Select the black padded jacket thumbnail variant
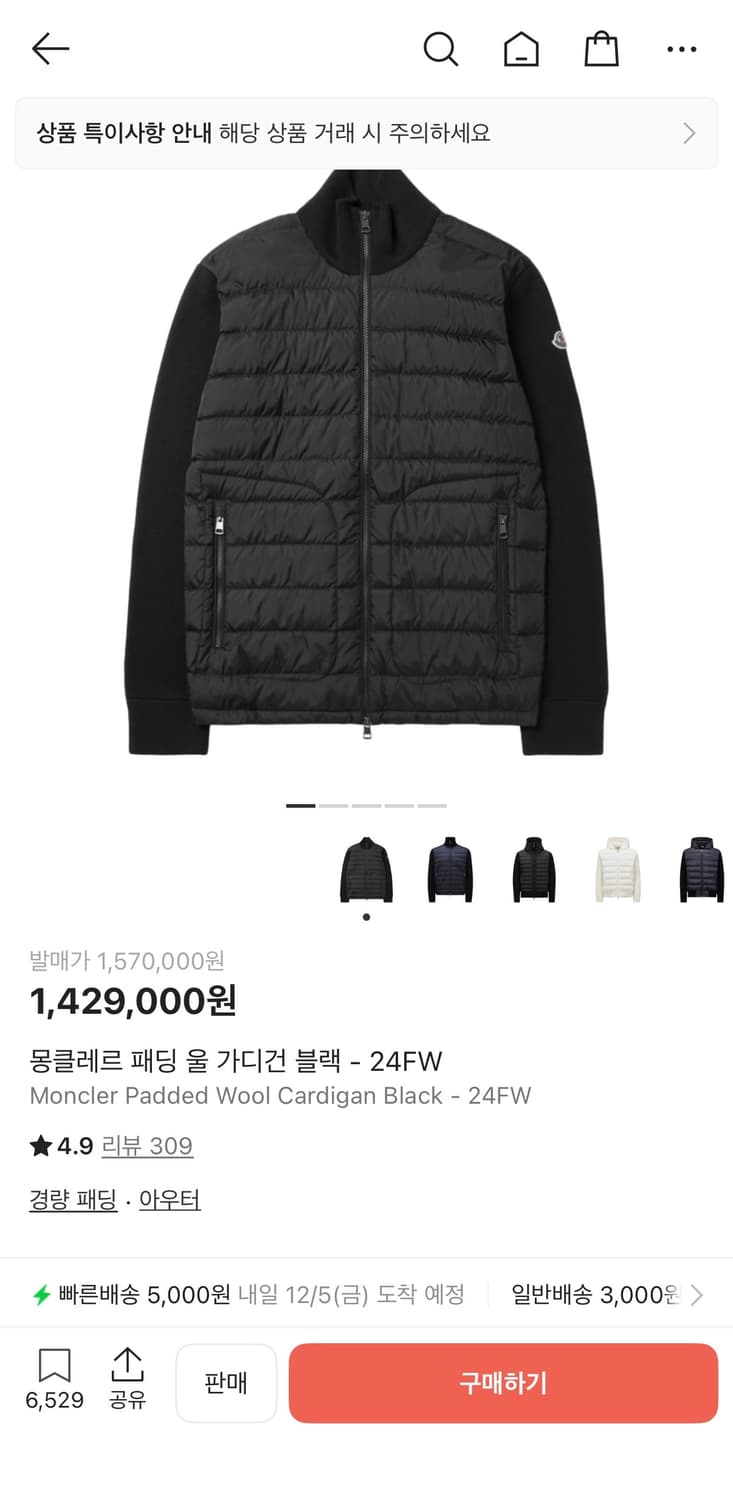This screenshot has width=733, height=1500. 367,870
